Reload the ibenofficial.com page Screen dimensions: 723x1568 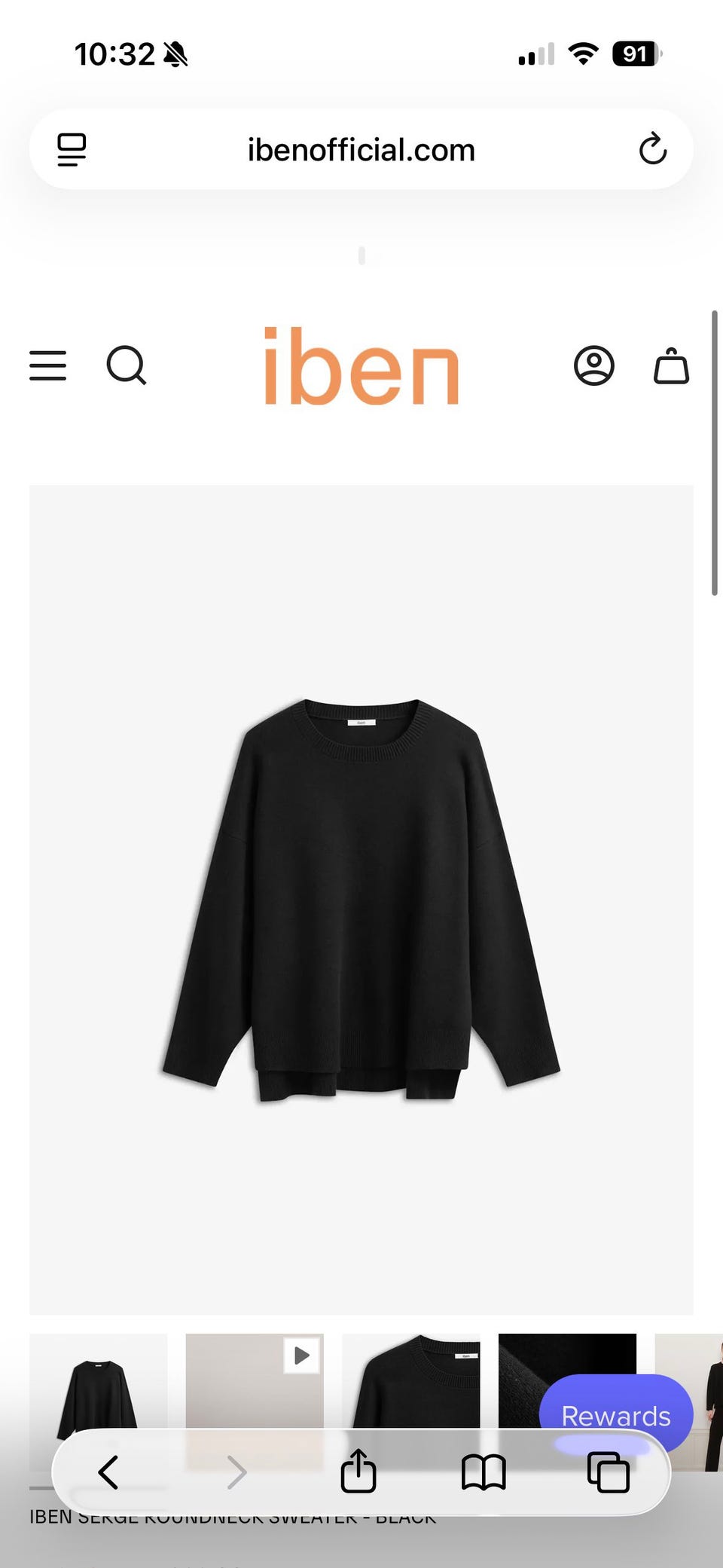coord(652,149)
